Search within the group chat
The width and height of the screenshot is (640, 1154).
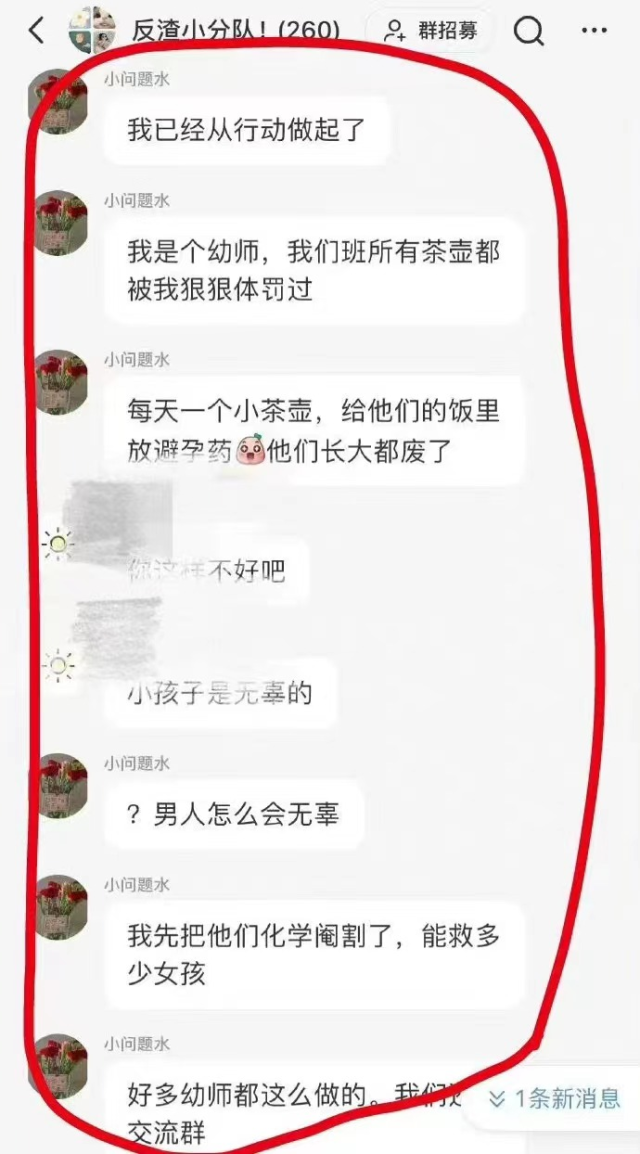click(528, 30)
